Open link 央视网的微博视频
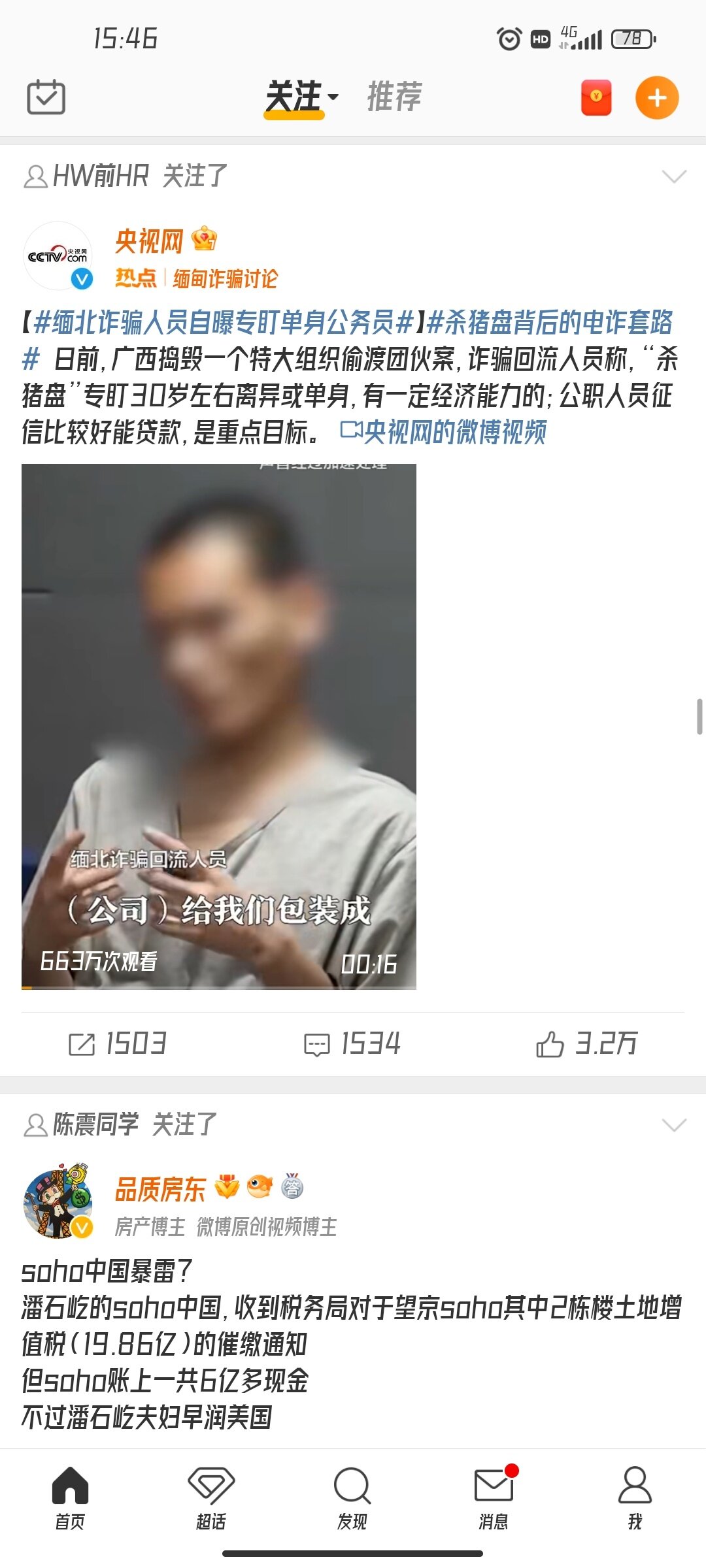The height and width of the screenshot is (1568, 706). pyautogui.click(x=443, y=432)
